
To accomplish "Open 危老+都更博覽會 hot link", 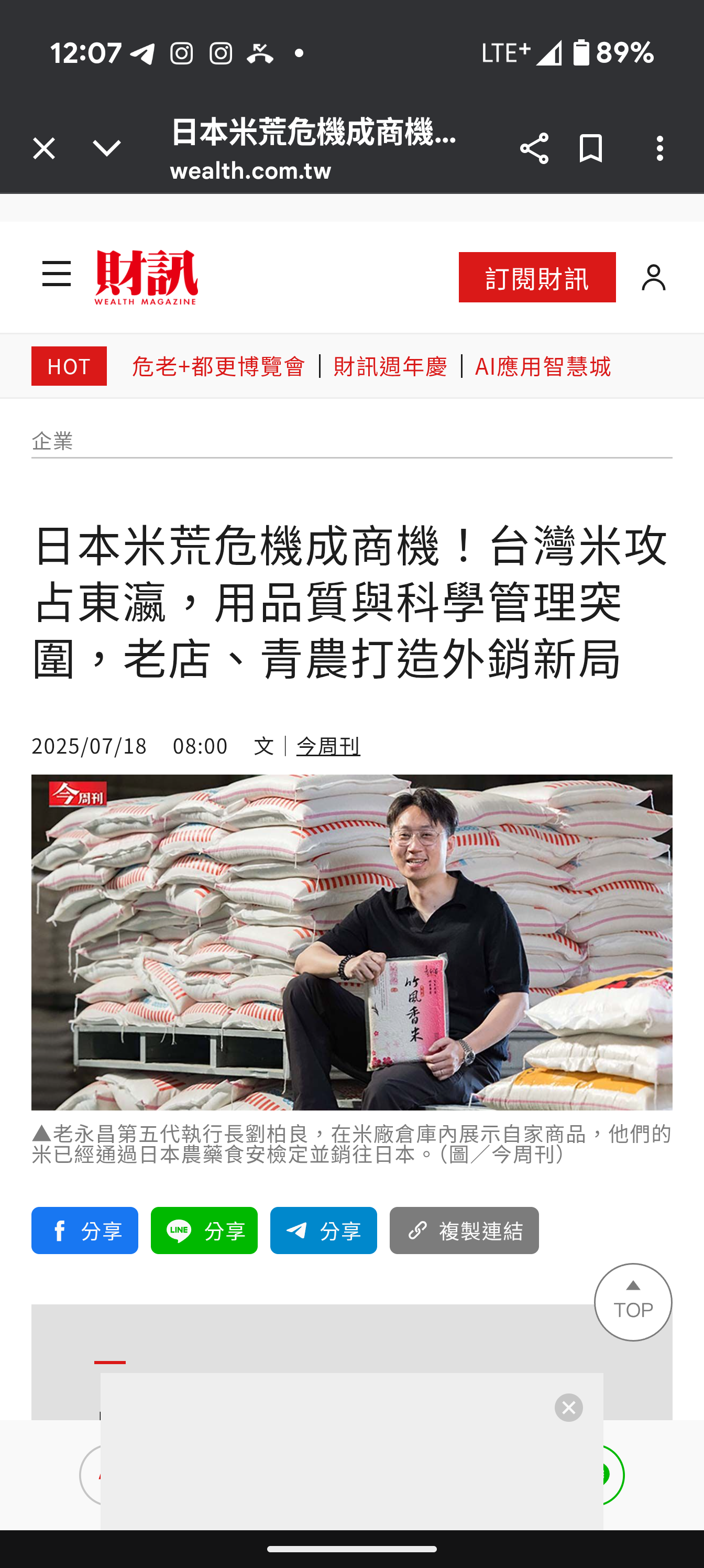I will tap(218, 366).
